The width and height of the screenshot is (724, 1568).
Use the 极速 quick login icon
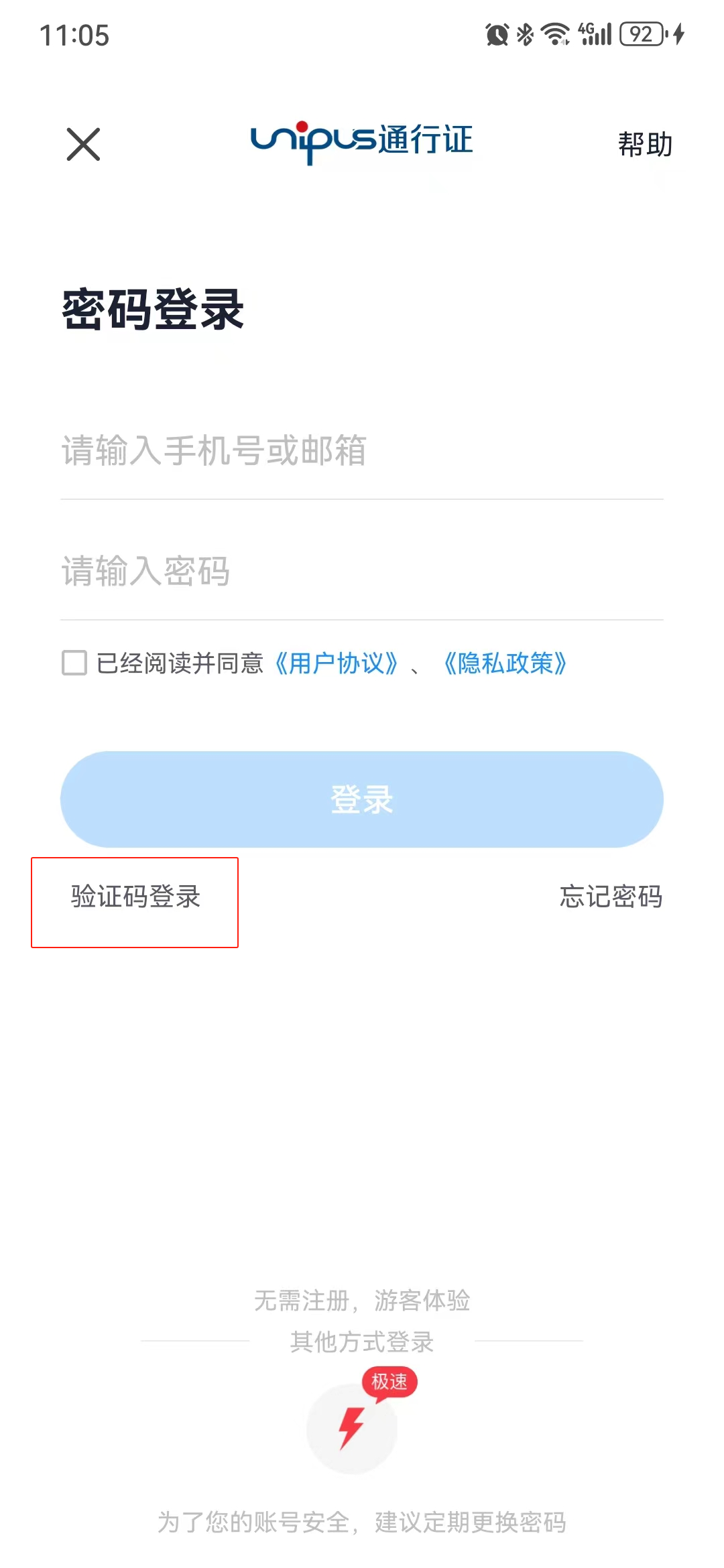[352, 1429]
